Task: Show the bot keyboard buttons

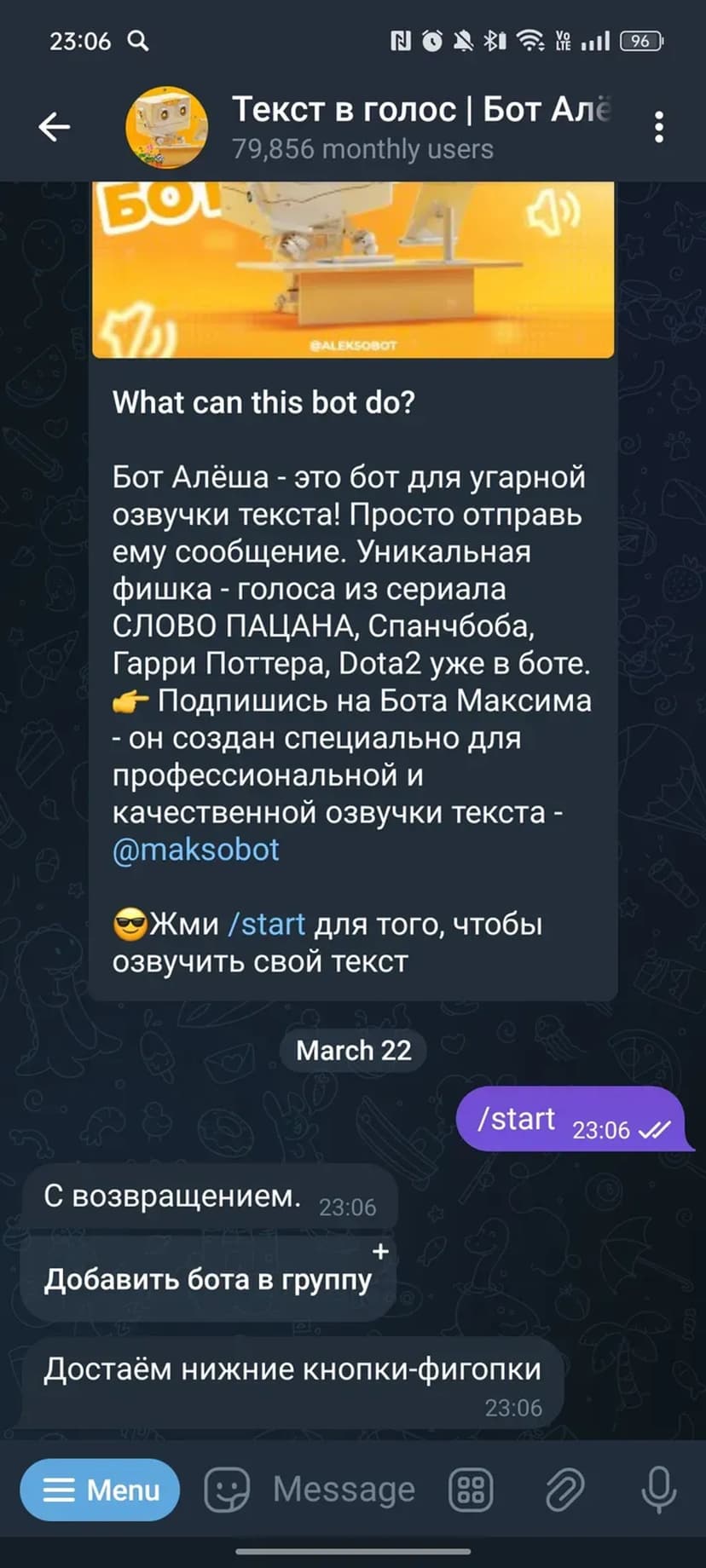Action: click(471, 1490)
